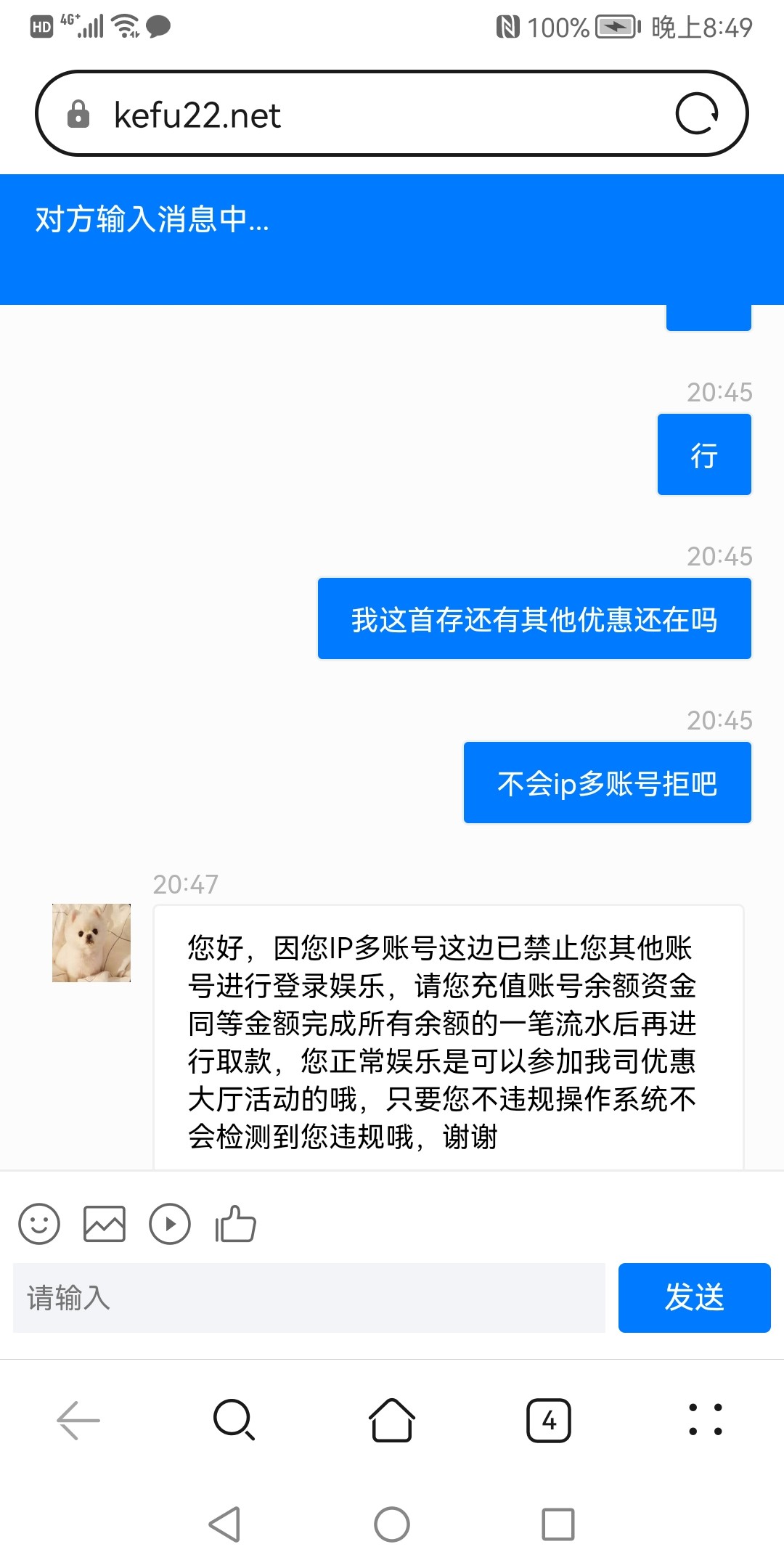Open the browser's four-dot menu
Screen dimensions: 784x1568
click(705, 1419)
